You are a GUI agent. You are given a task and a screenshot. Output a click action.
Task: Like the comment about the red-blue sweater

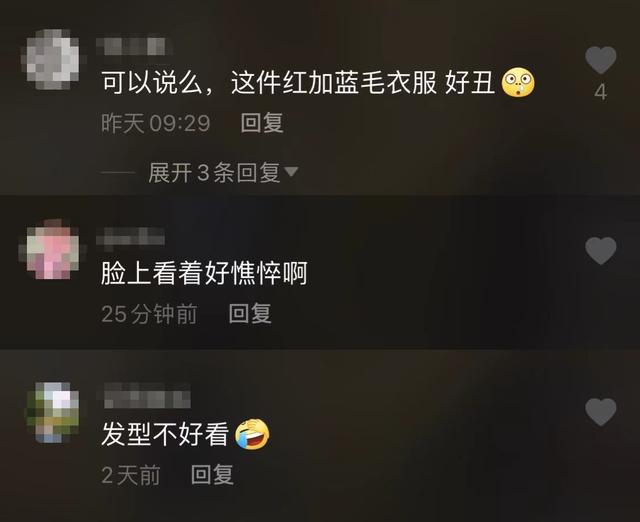pos(600,61)
